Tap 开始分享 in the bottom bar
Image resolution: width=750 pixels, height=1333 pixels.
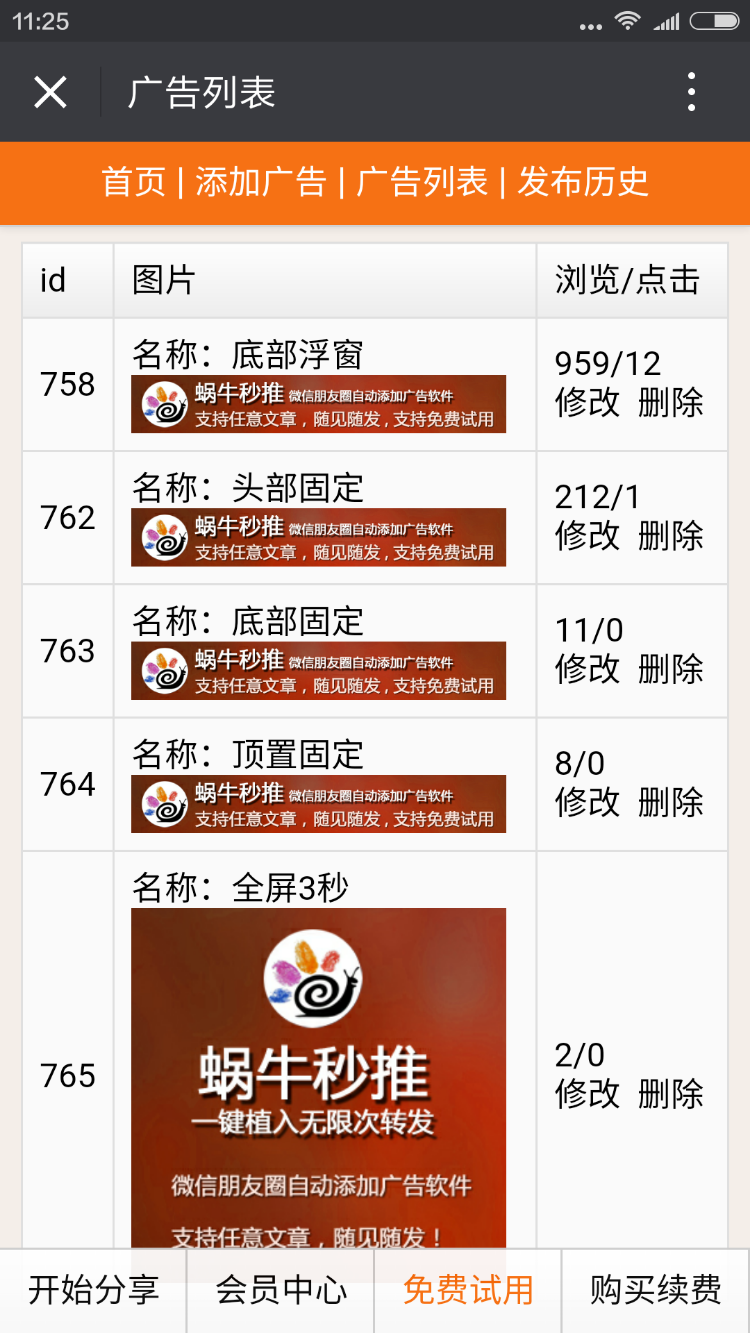coord(93,1290)
